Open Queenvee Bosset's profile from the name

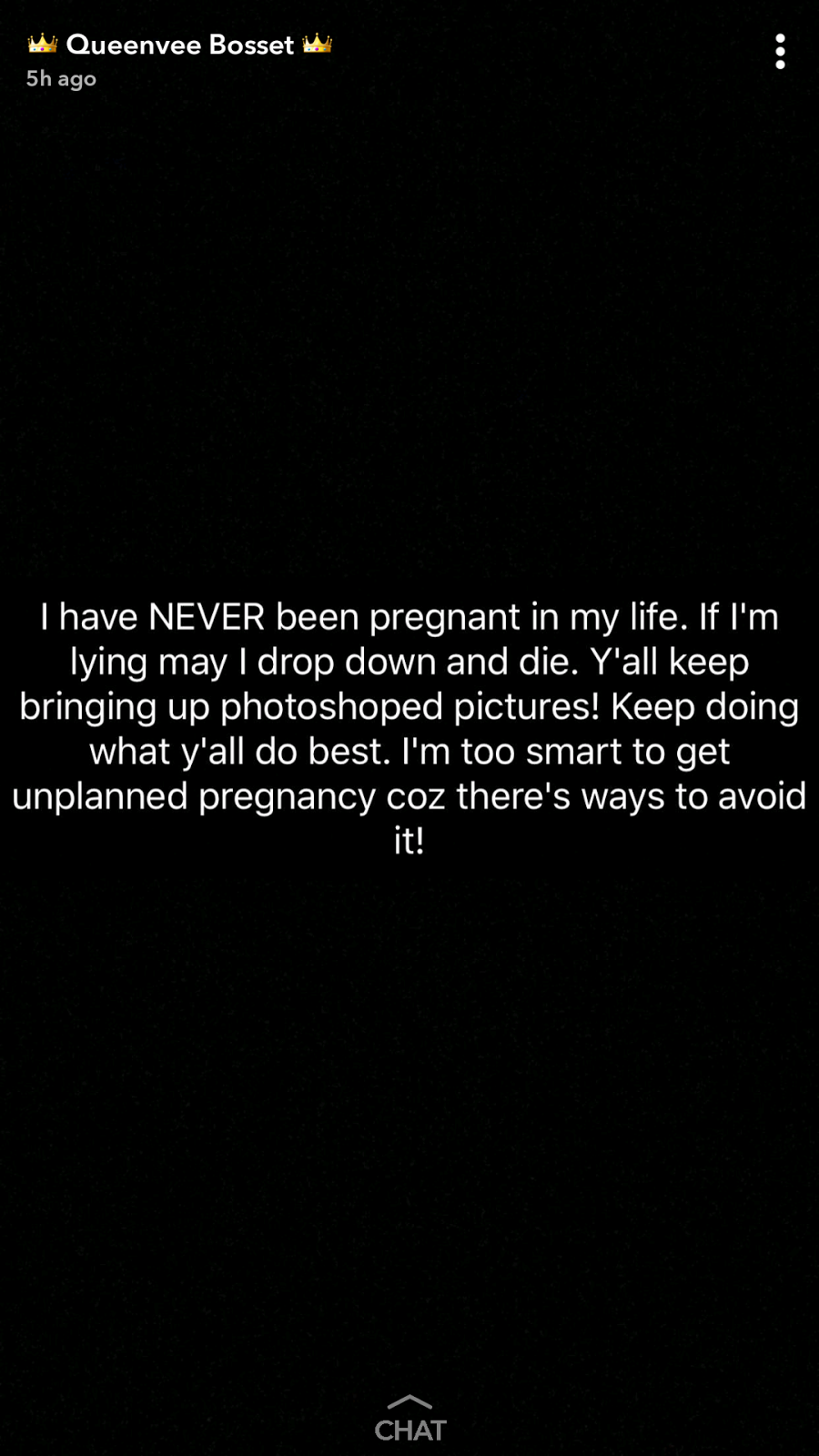[180, 45]
